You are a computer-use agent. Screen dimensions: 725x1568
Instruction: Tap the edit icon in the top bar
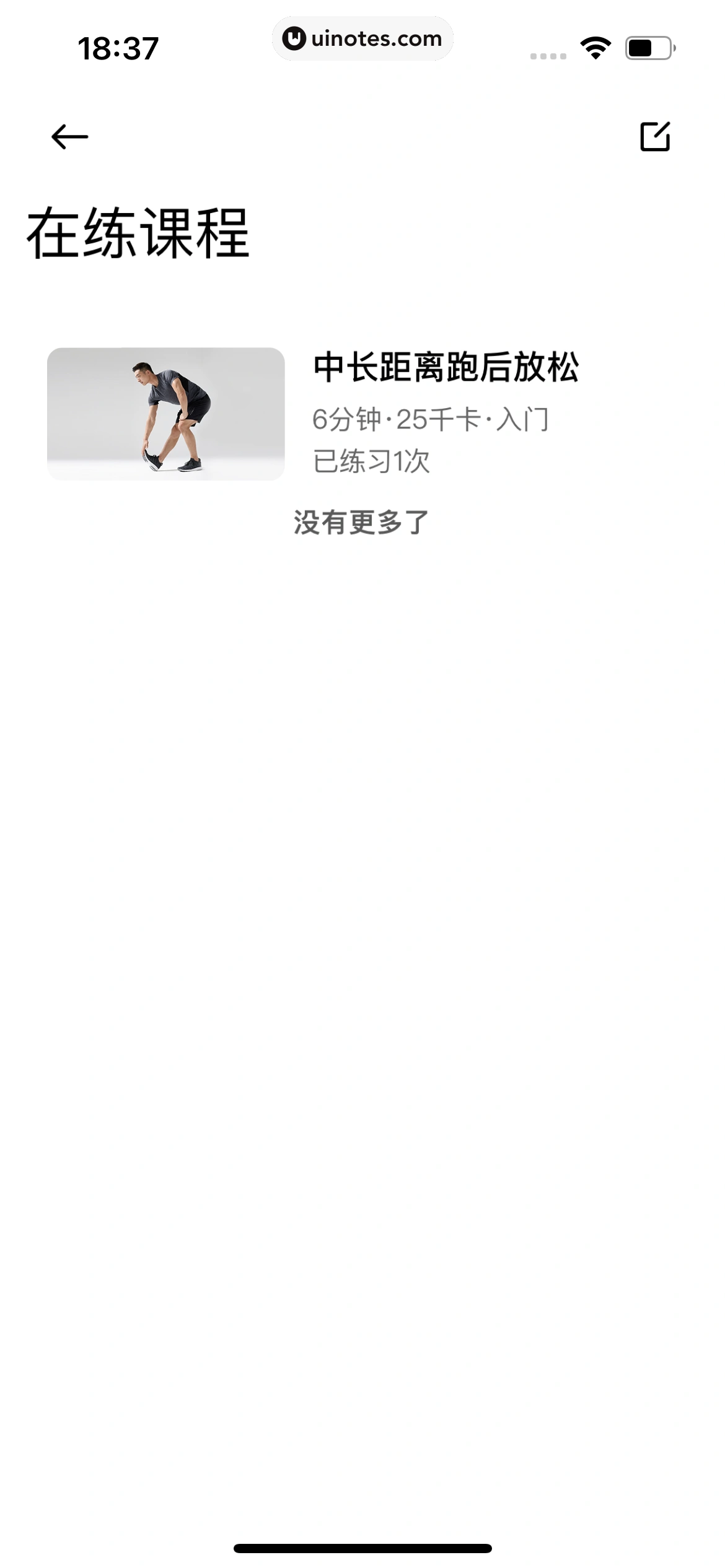click(x=655, y=137)
